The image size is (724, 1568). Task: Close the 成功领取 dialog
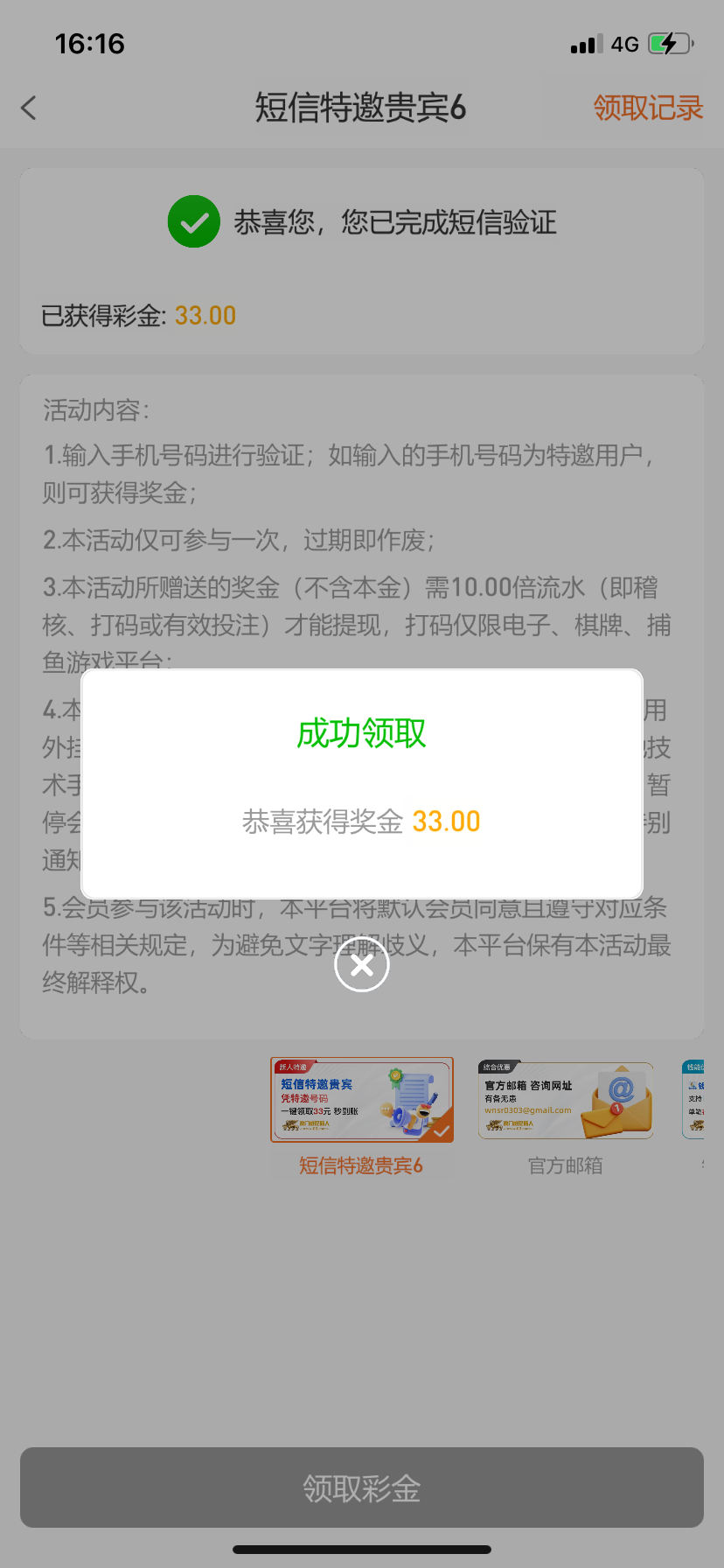pyautogui.click(x=361, y=965)
